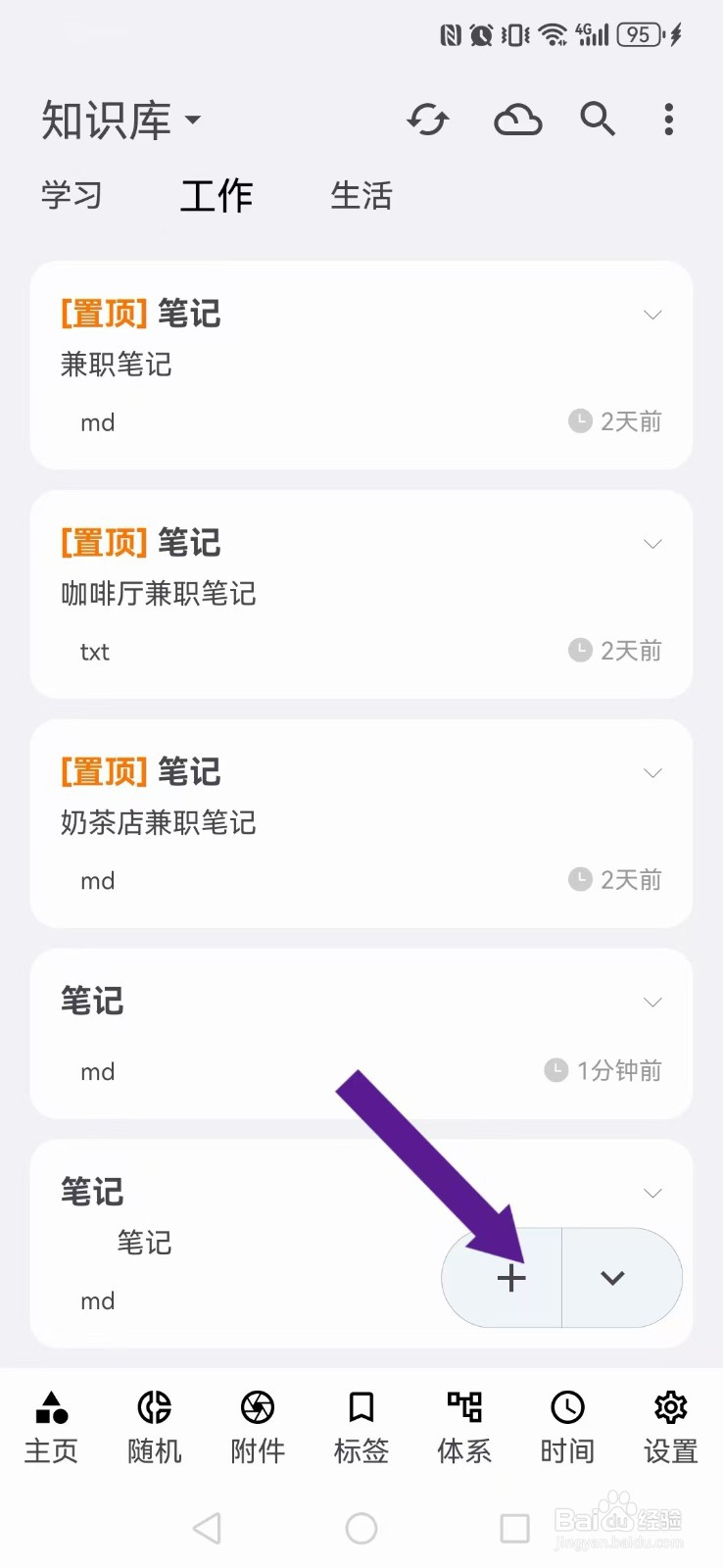Expand the 咖啡厅兼职笔记 card chevron
This screenshot has width=723, height=1568.
[x=651, y=544]
